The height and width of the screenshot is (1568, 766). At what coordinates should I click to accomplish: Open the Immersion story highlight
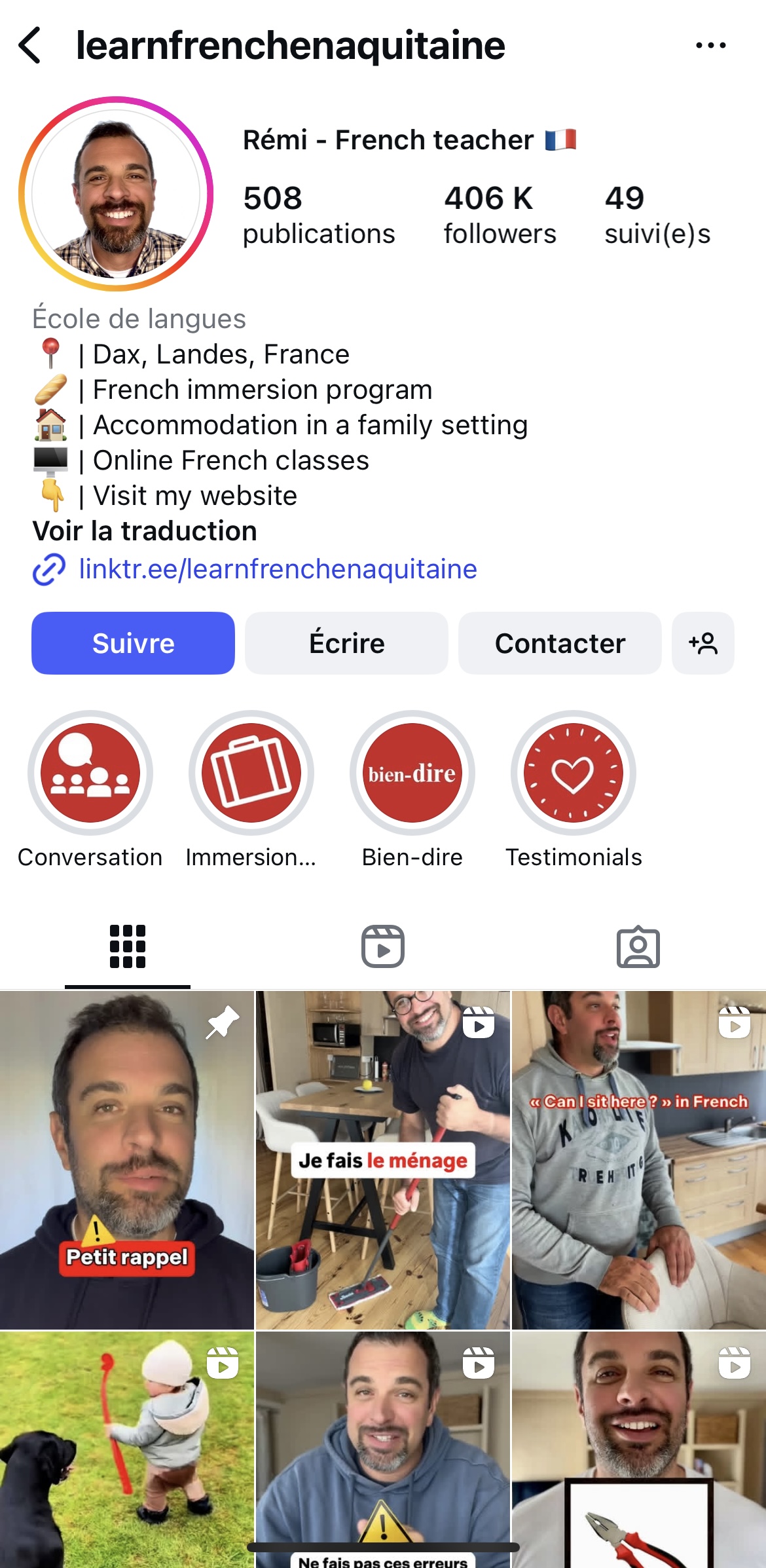(251, 774)
